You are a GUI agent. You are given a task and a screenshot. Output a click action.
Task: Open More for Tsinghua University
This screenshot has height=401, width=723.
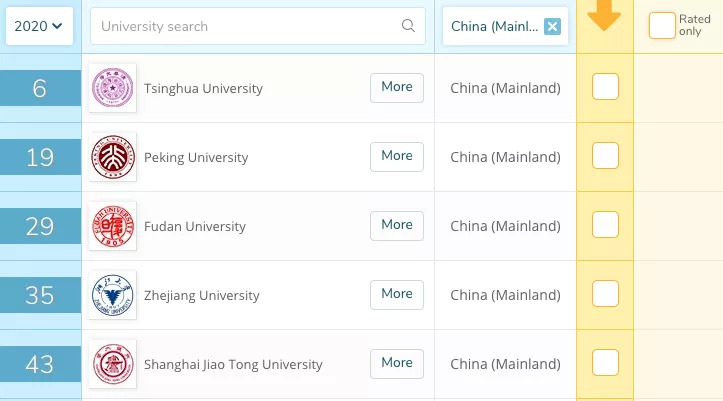click(397, 88)
